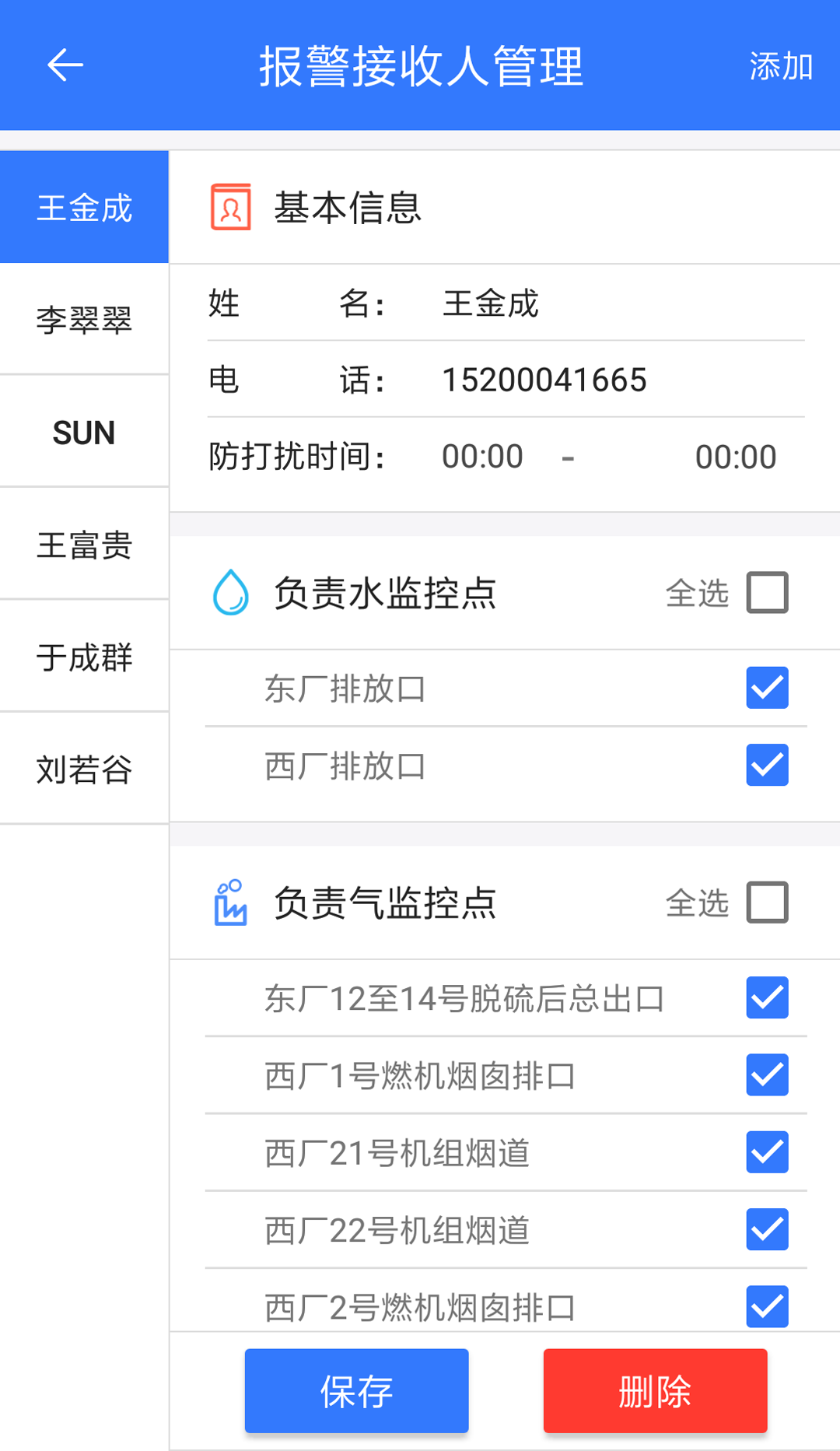This screenshot has height=1451, width=840.
Task: Uncheck 西厂2号燃机烟囱排口
Action: 767,1308
